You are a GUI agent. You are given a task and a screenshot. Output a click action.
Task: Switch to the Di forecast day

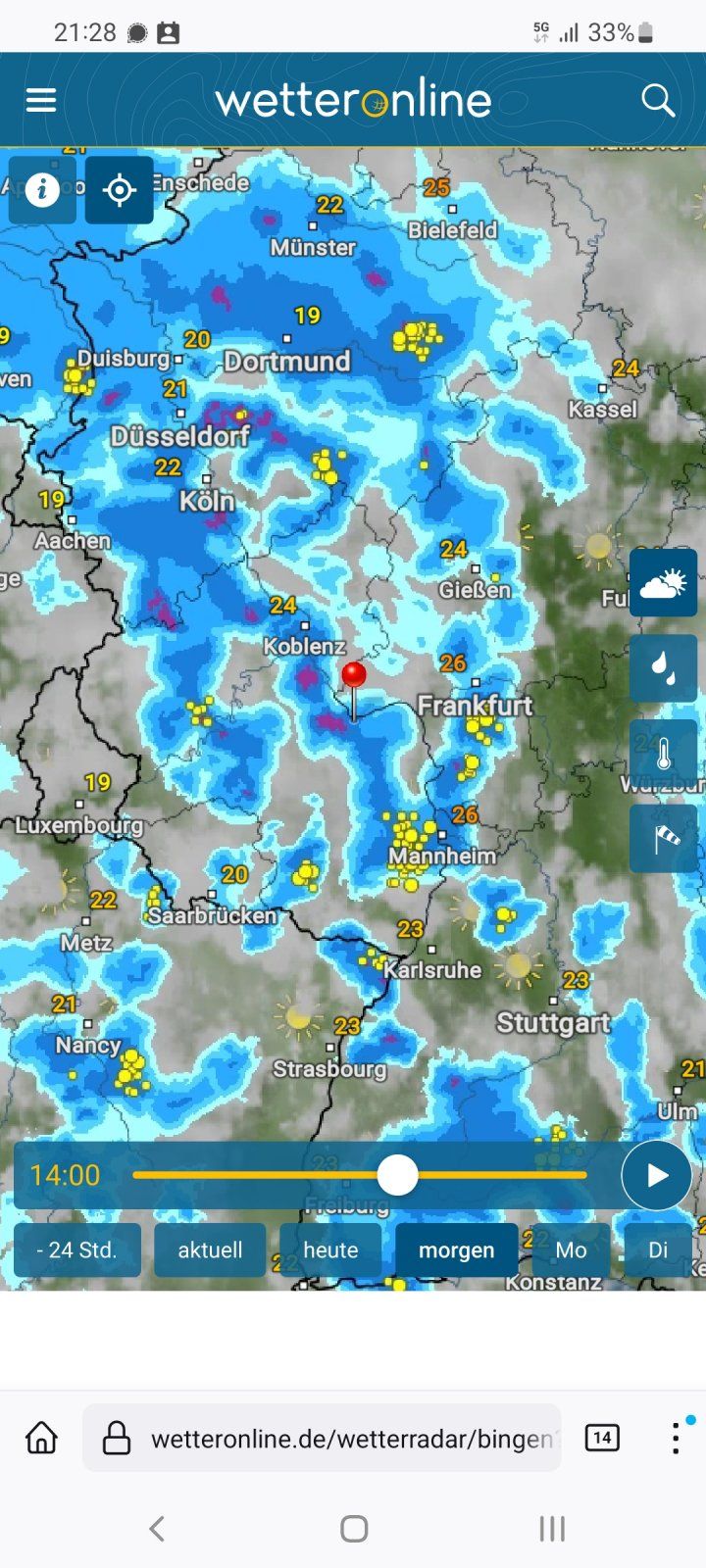pos(657,1250)
